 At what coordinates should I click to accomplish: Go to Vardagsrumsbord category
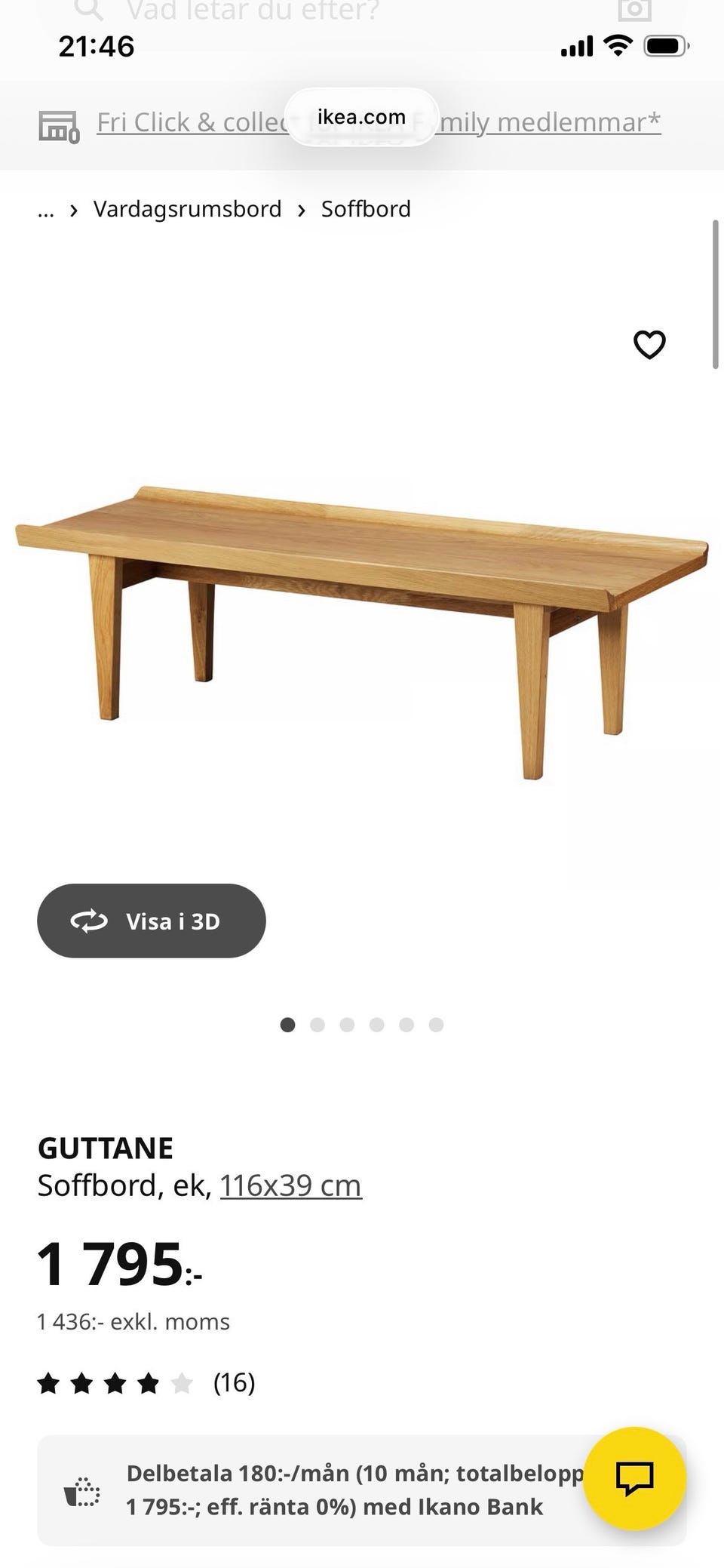tap(186, 208)
